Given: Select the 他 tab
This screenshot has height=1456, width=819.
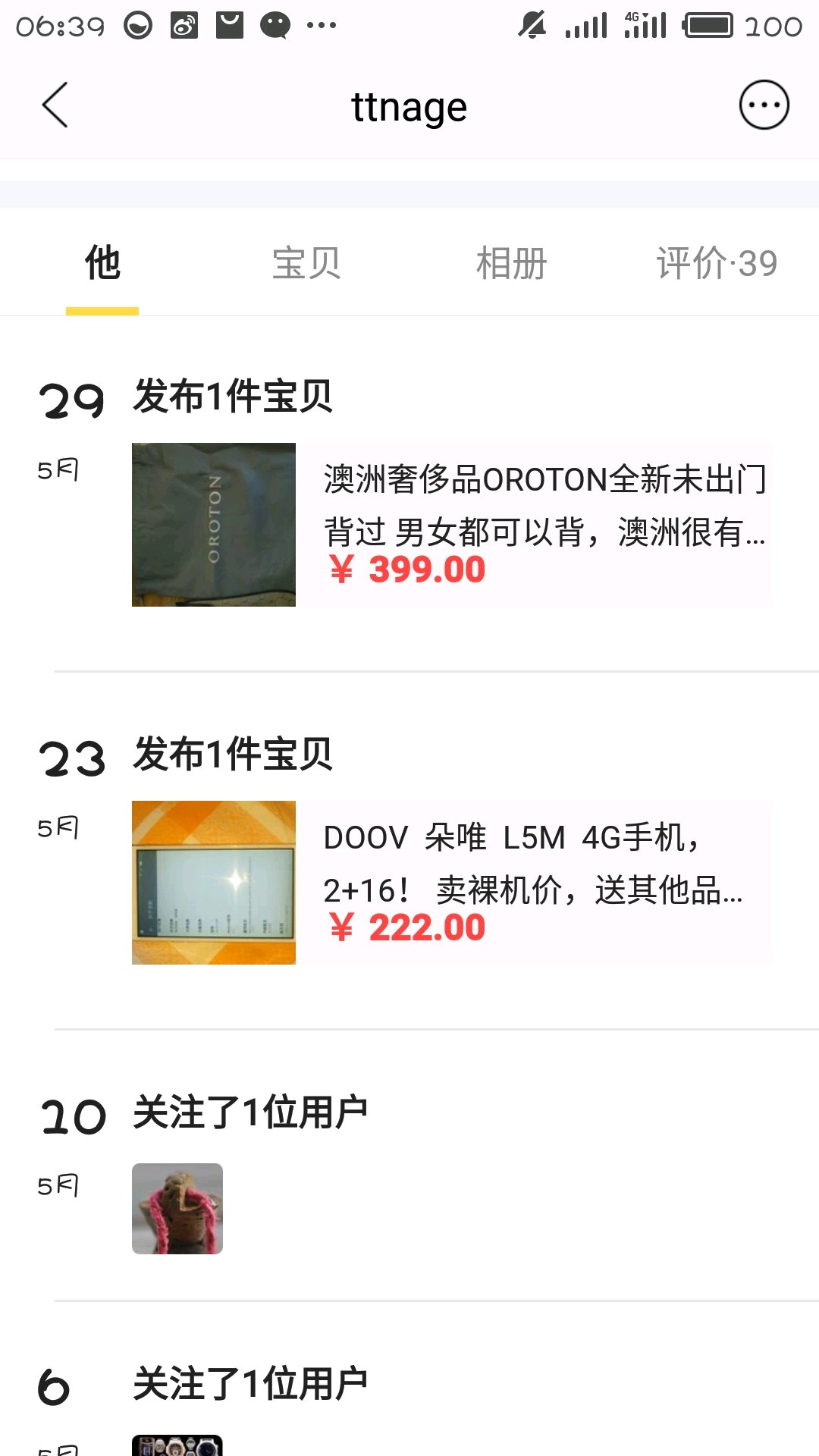Looking at the screenshot, I should 102,263.
